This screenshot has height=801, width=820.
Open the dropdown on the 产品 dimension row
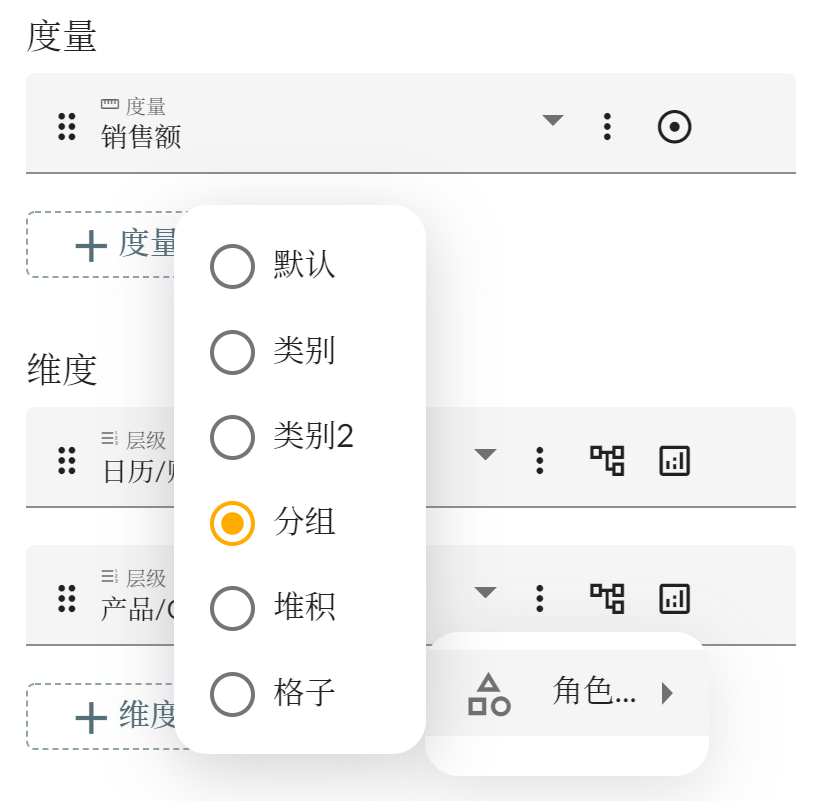click(x=485, y=593)
